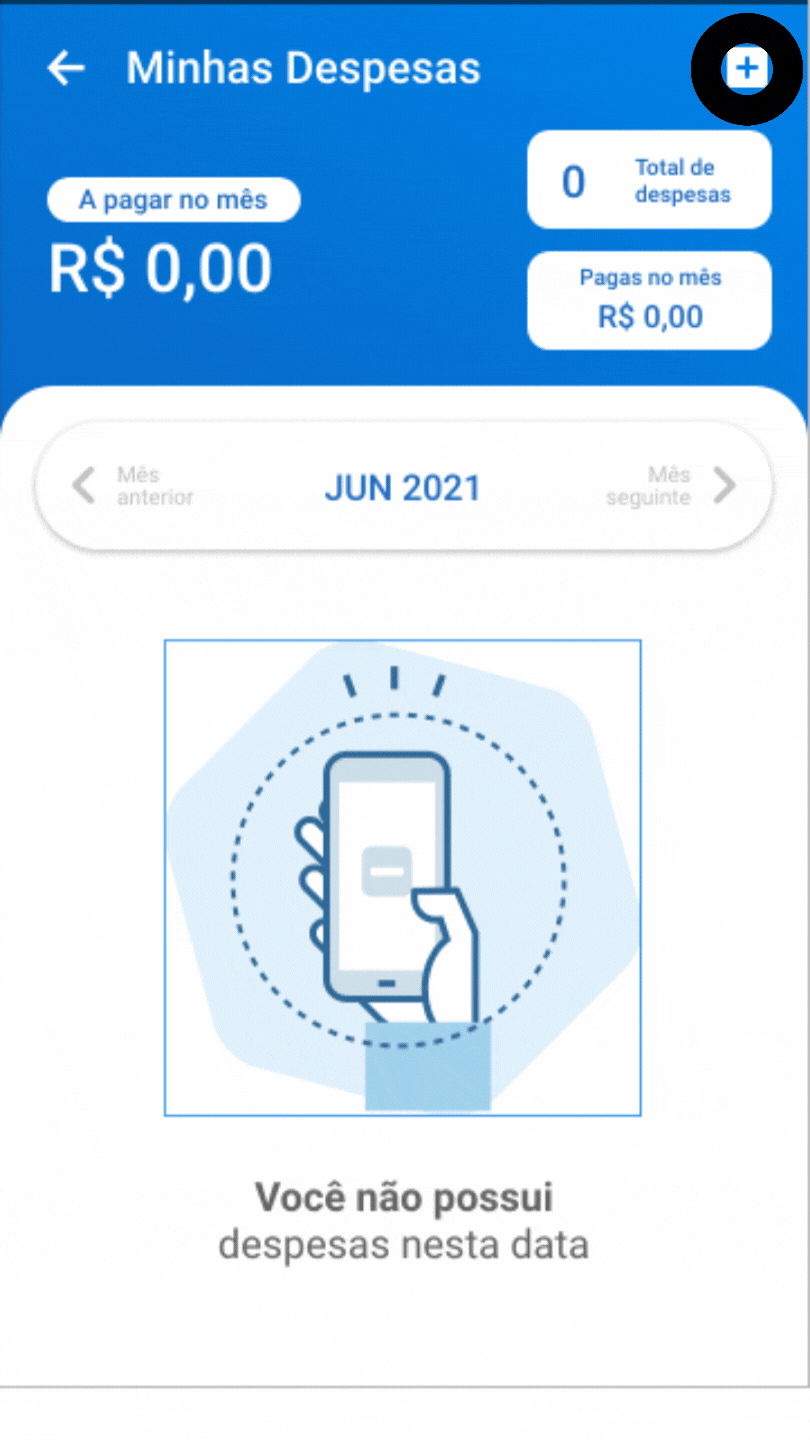Add a new expense with plus icon

746,69
